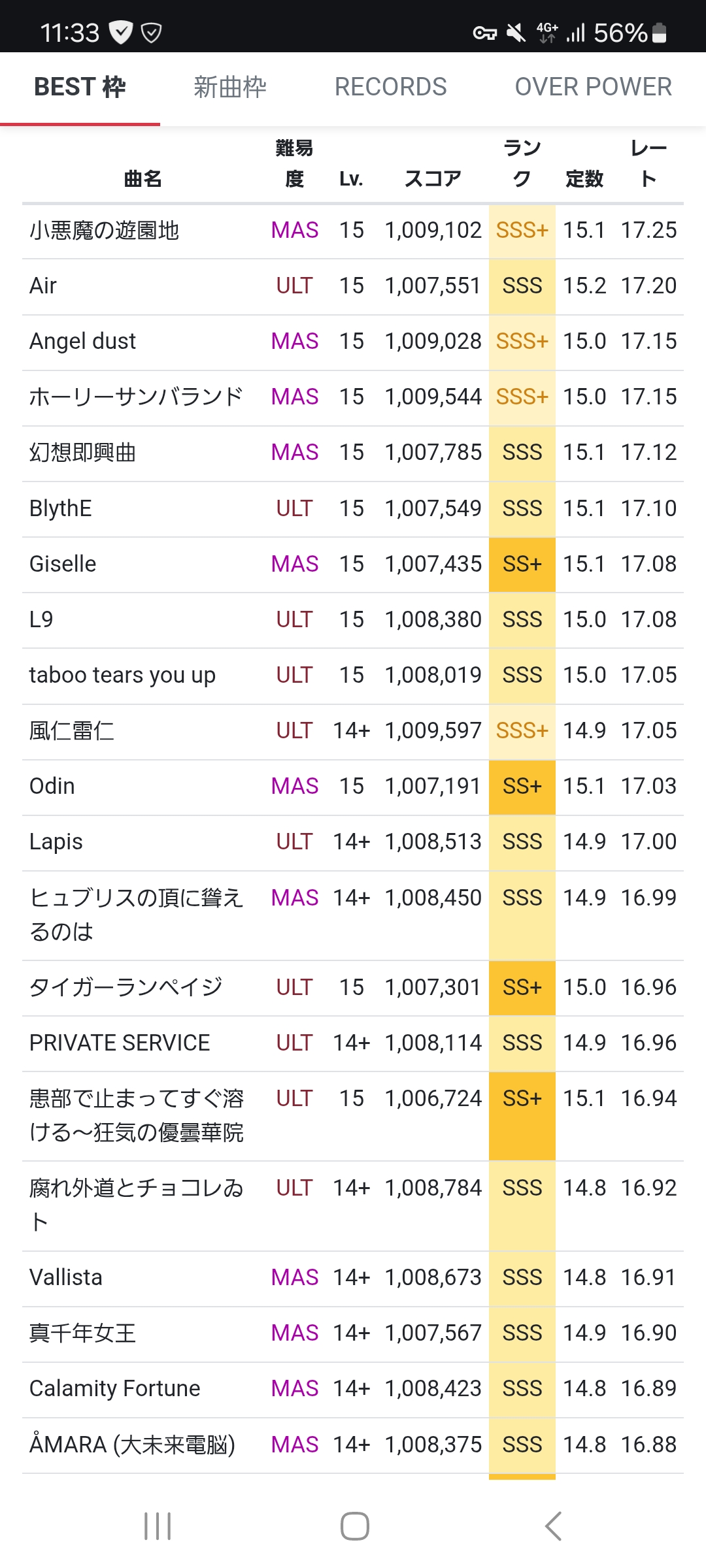Switch to the 新曲枠 tab
This screenshot has height=1568, width=706.
(230, 87)
